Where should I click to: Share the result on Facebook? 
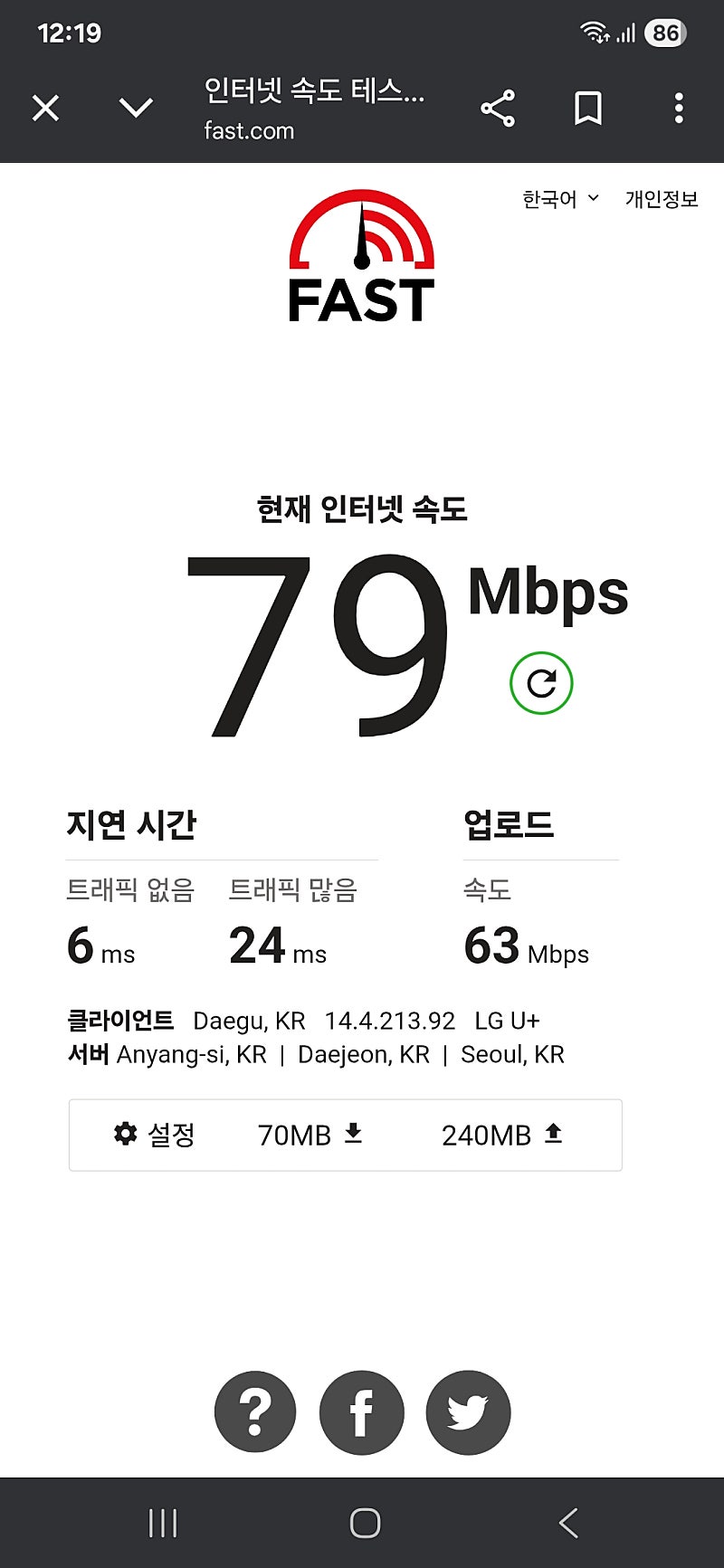coord(361,1412)
